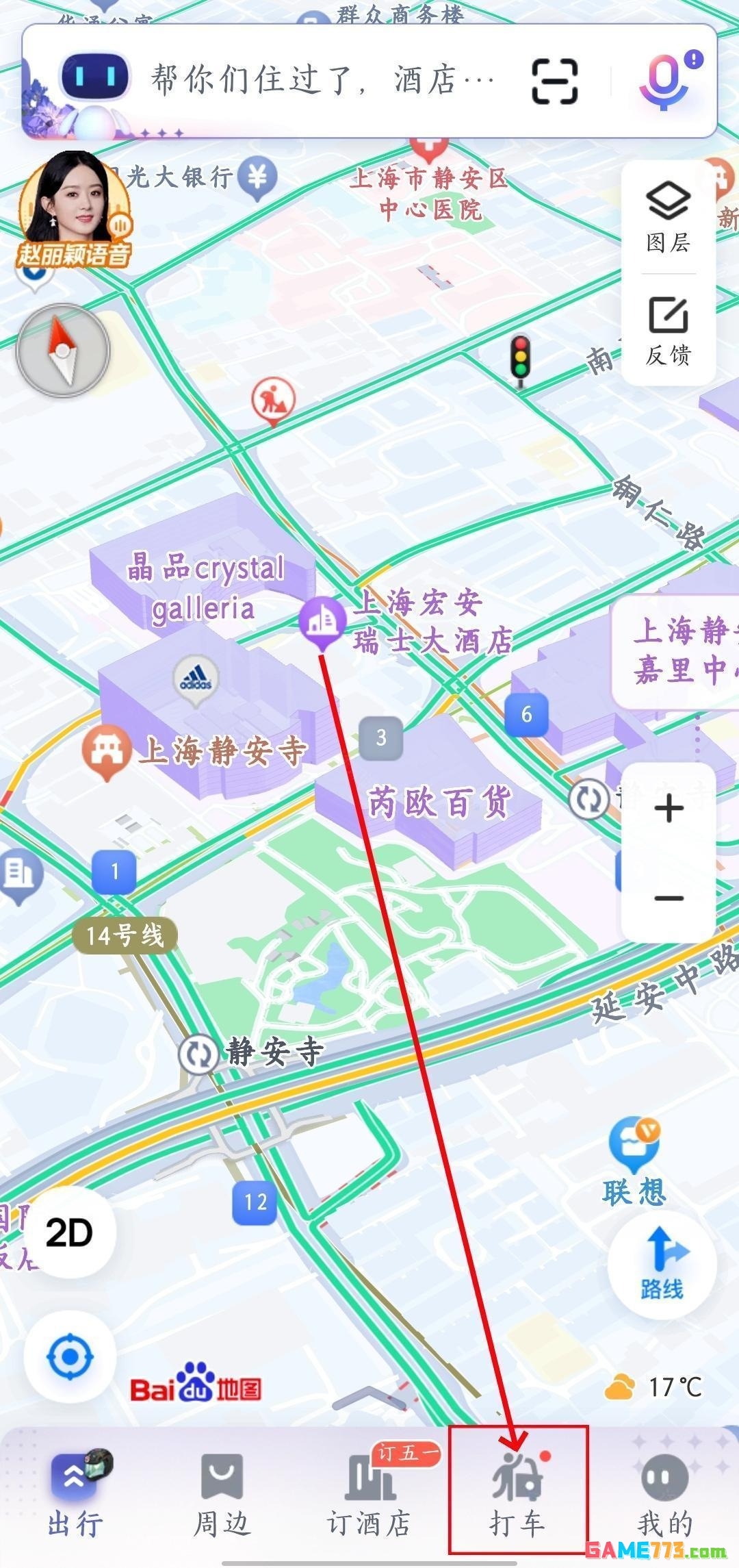
Task: Open the scan code icon
Action: [x=554, y=81]
